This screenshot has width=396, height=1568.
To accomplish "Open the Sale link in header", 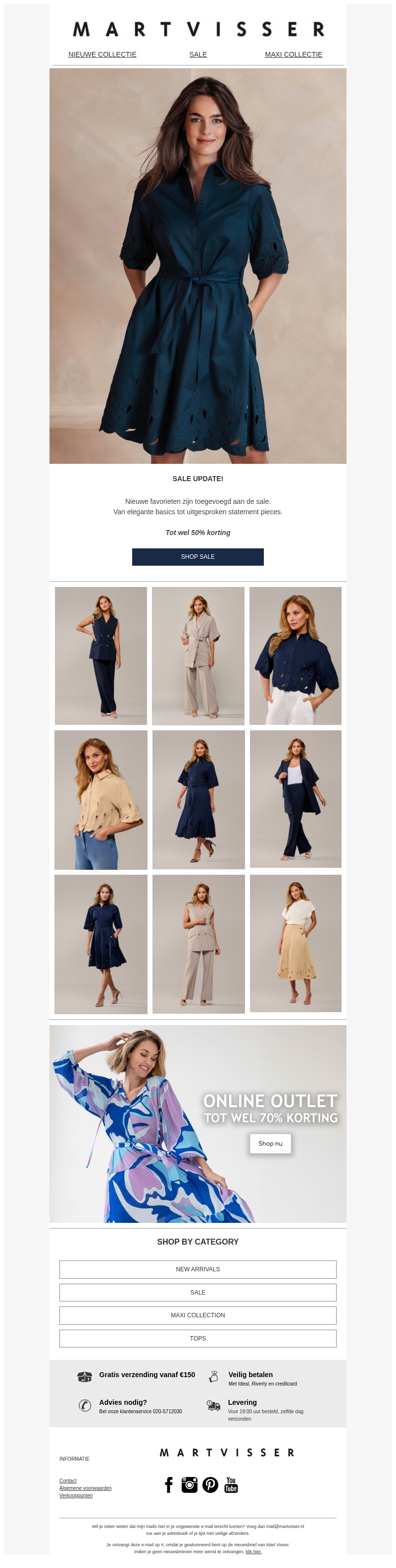I will pos(198,55).
